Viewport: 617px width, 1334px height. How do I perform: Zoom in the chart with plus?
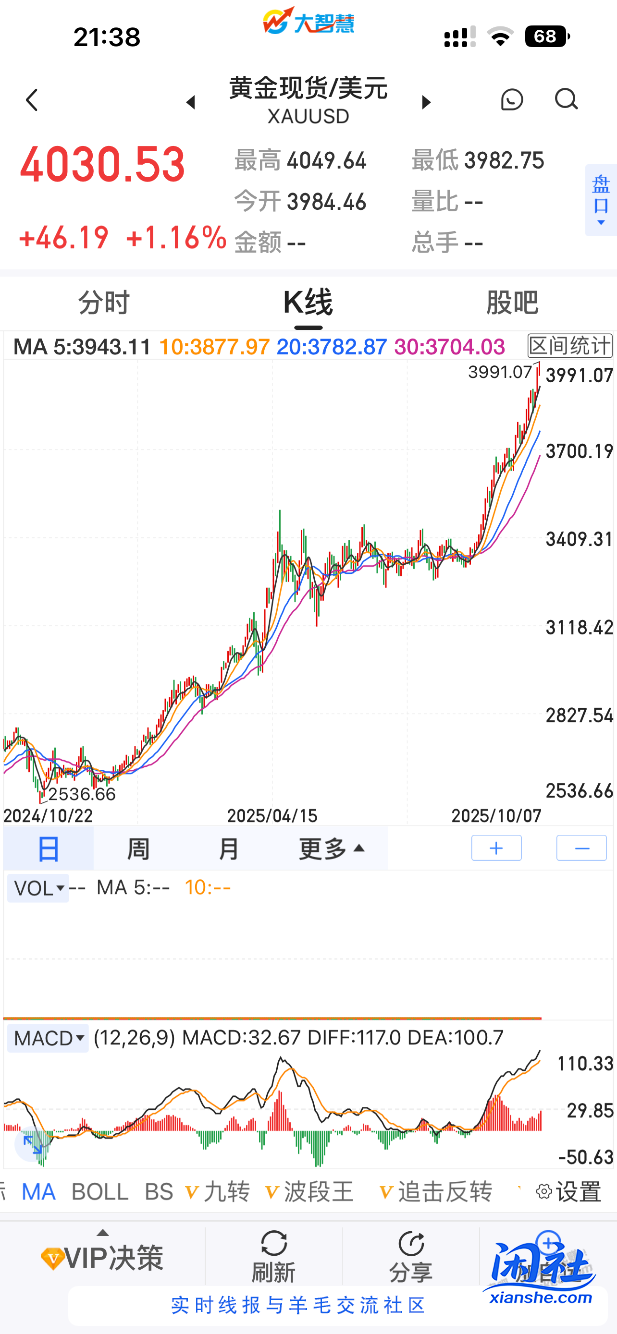[x=496, y=848]
